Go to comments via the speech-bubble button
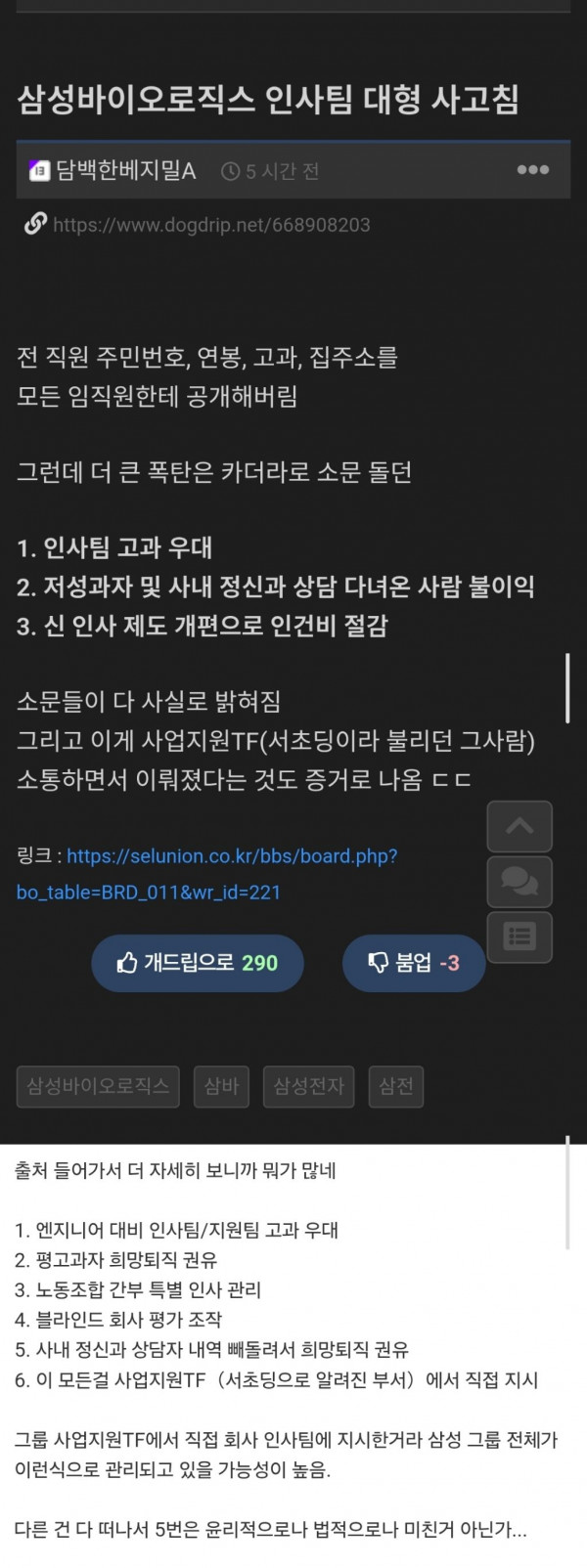 tap(519, 882)
